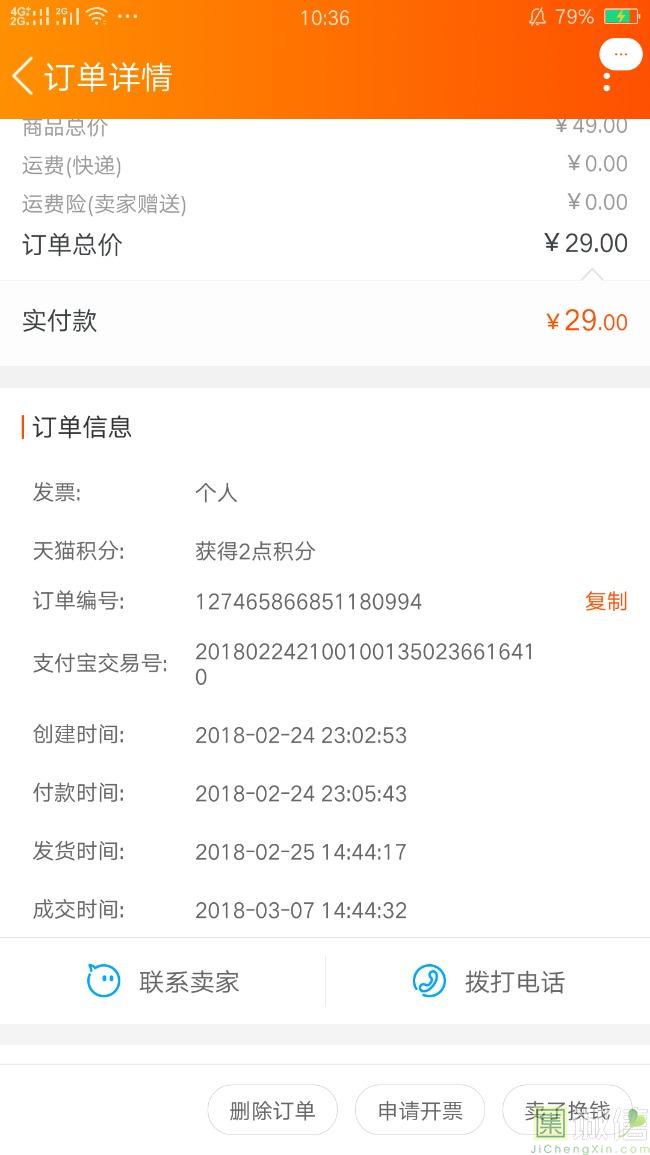Viewport: 650px width, 1155px height.
Task: Delete this order with 删除订单
Action: (x=272, y=1110)
